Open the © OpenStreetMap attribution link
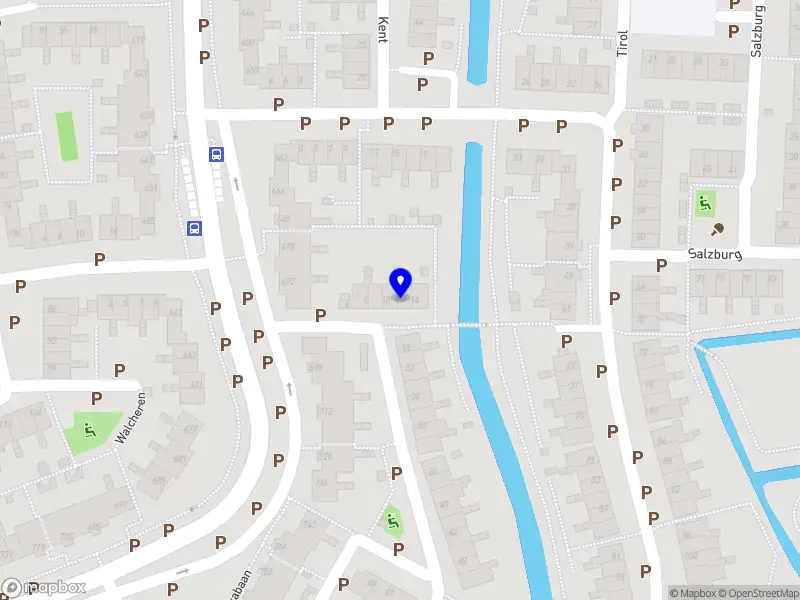 point(758,593)
